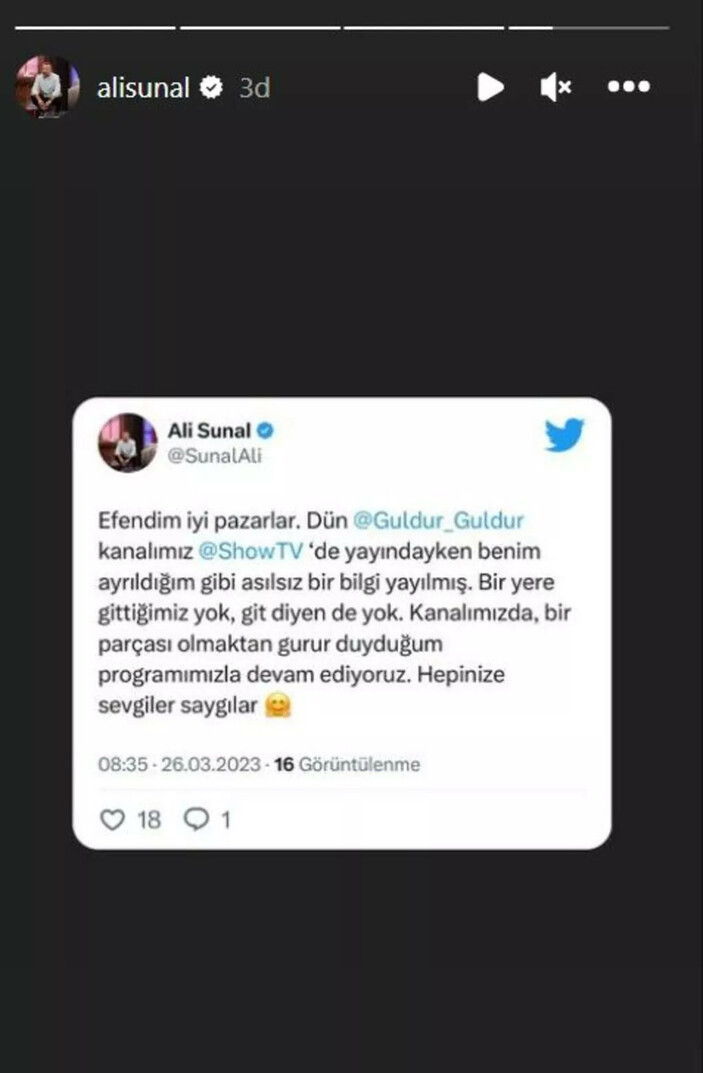Unmute the story sound

[x=555, y=88]
